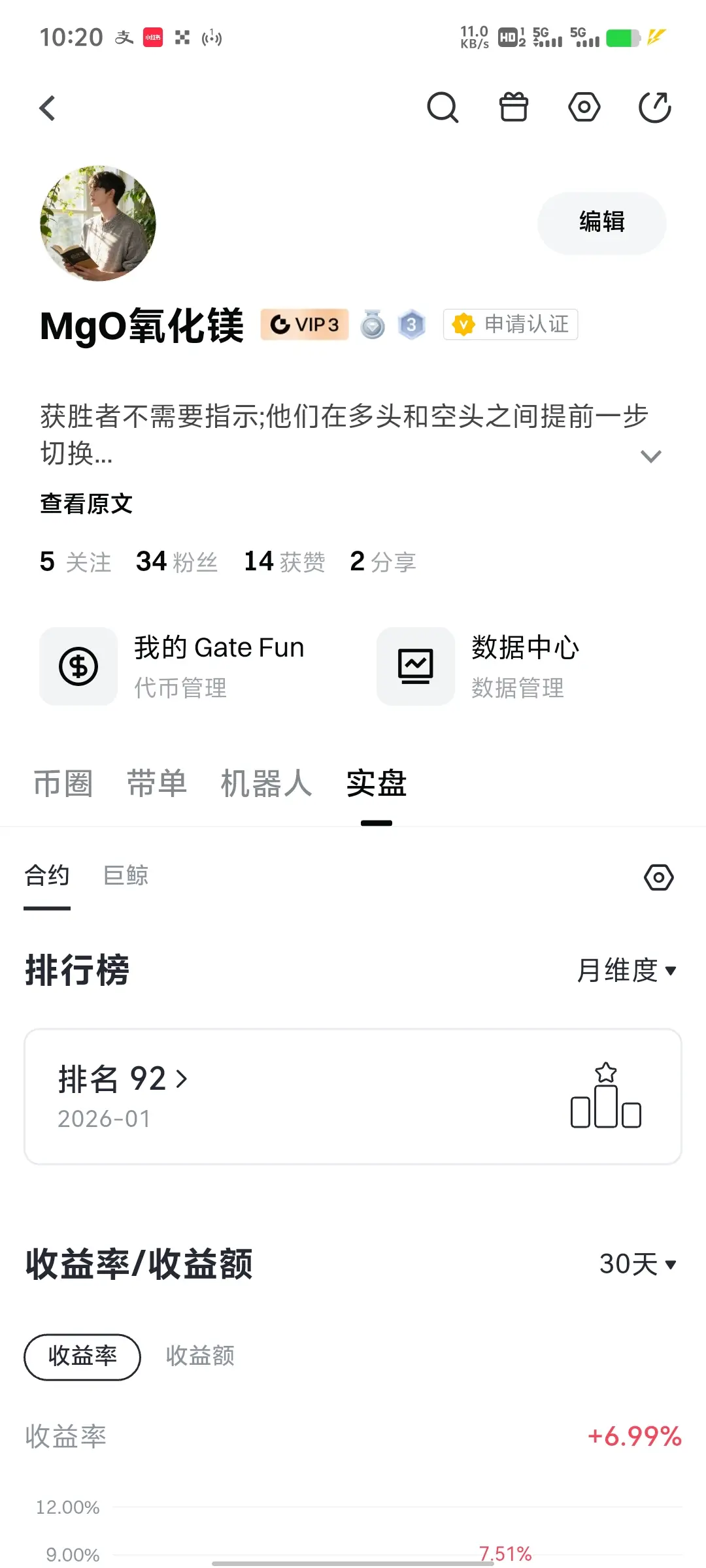Tap the 编辑 profile button
The height and width of the screenshot is (1568, 706).
[601, 223]
